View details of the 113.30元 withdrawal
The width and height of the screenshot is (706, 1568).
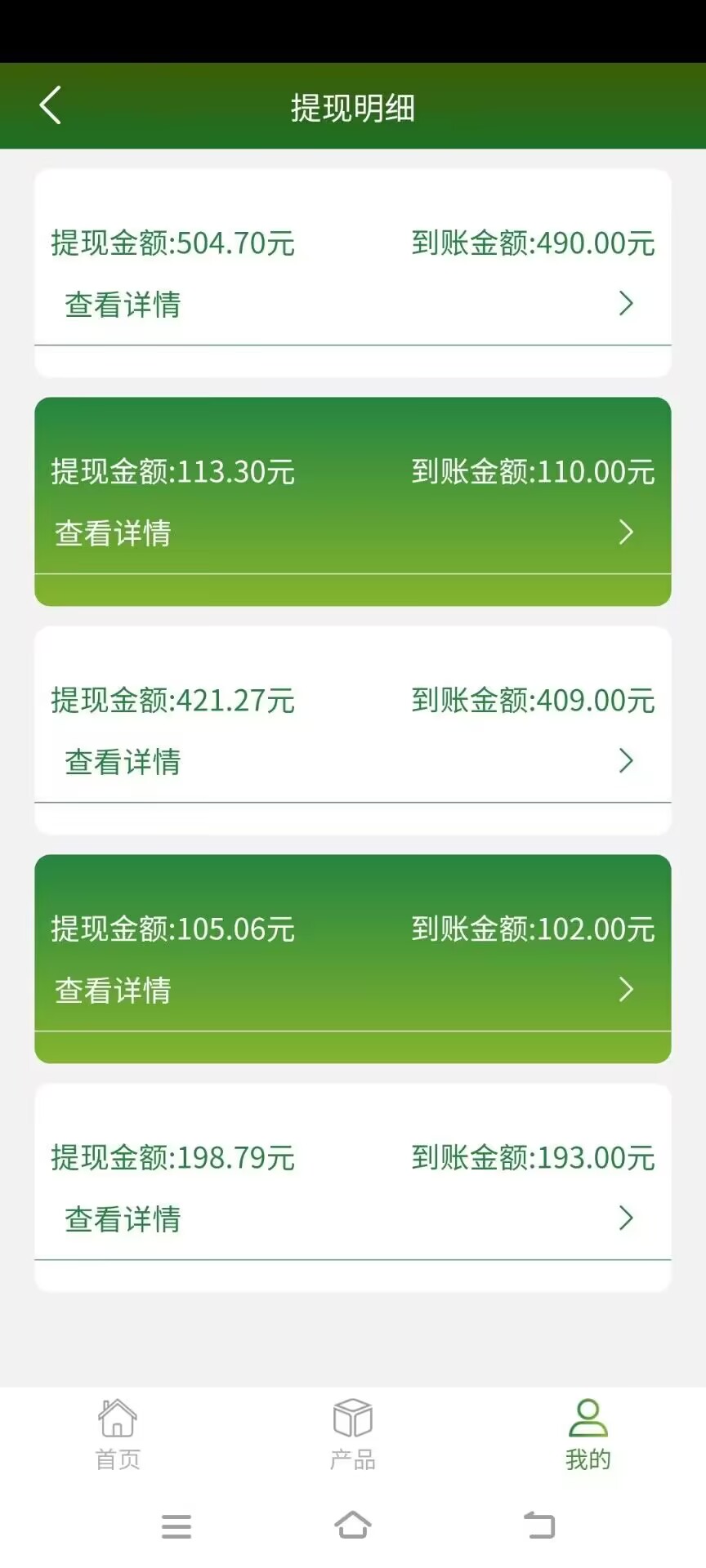tap(113, 533)
